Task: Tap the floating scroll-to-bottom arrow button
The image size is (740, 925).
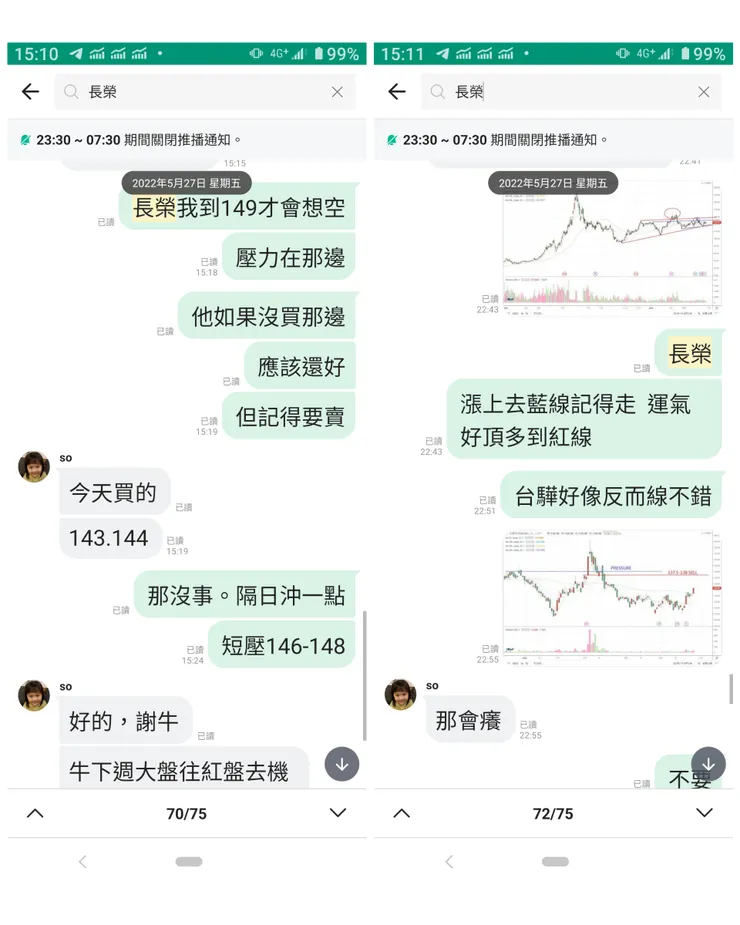Action: pos(341,764)
